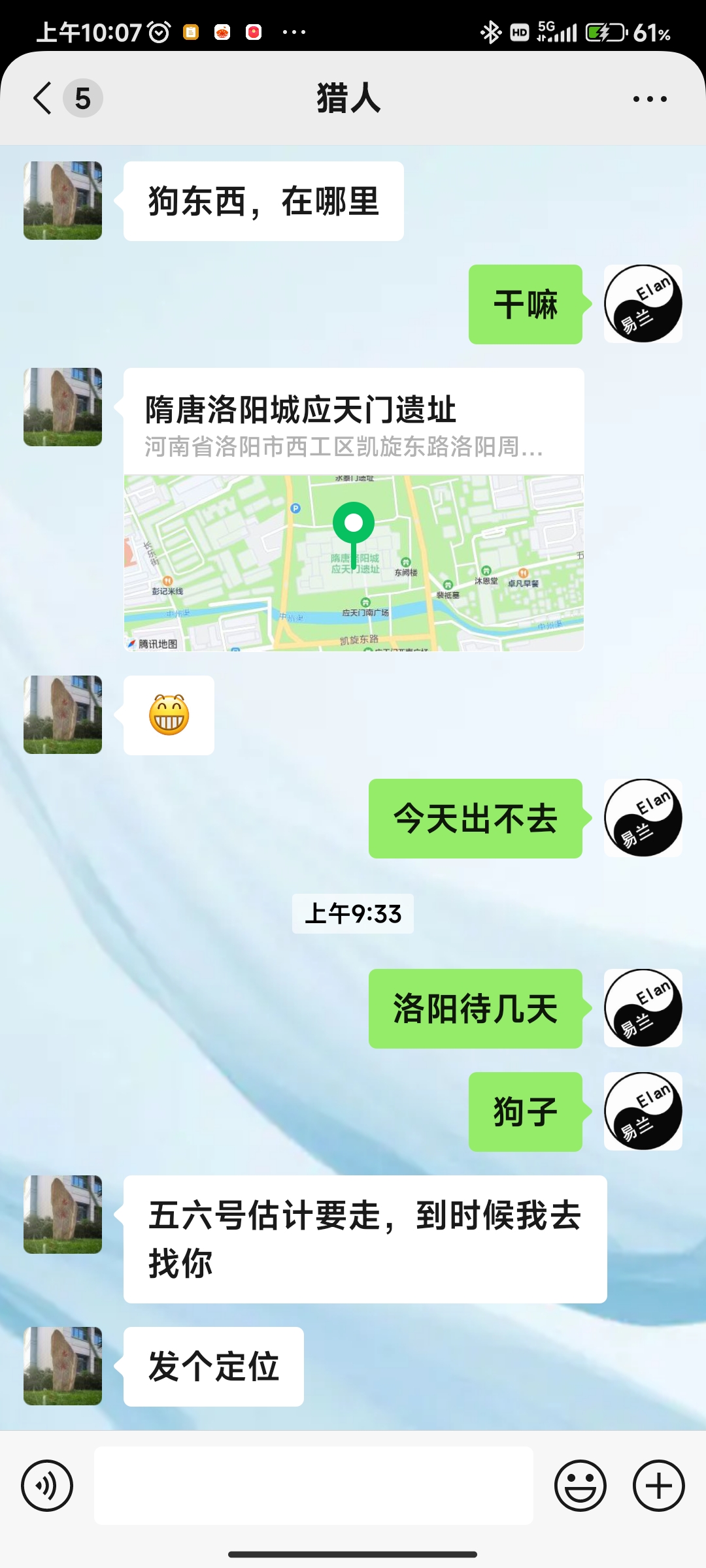This screenshot has width=706, height=1568.
Task: Open the shared 隋唐洛阳城应天门遗址 location card
Action: [x=354, y=510]
